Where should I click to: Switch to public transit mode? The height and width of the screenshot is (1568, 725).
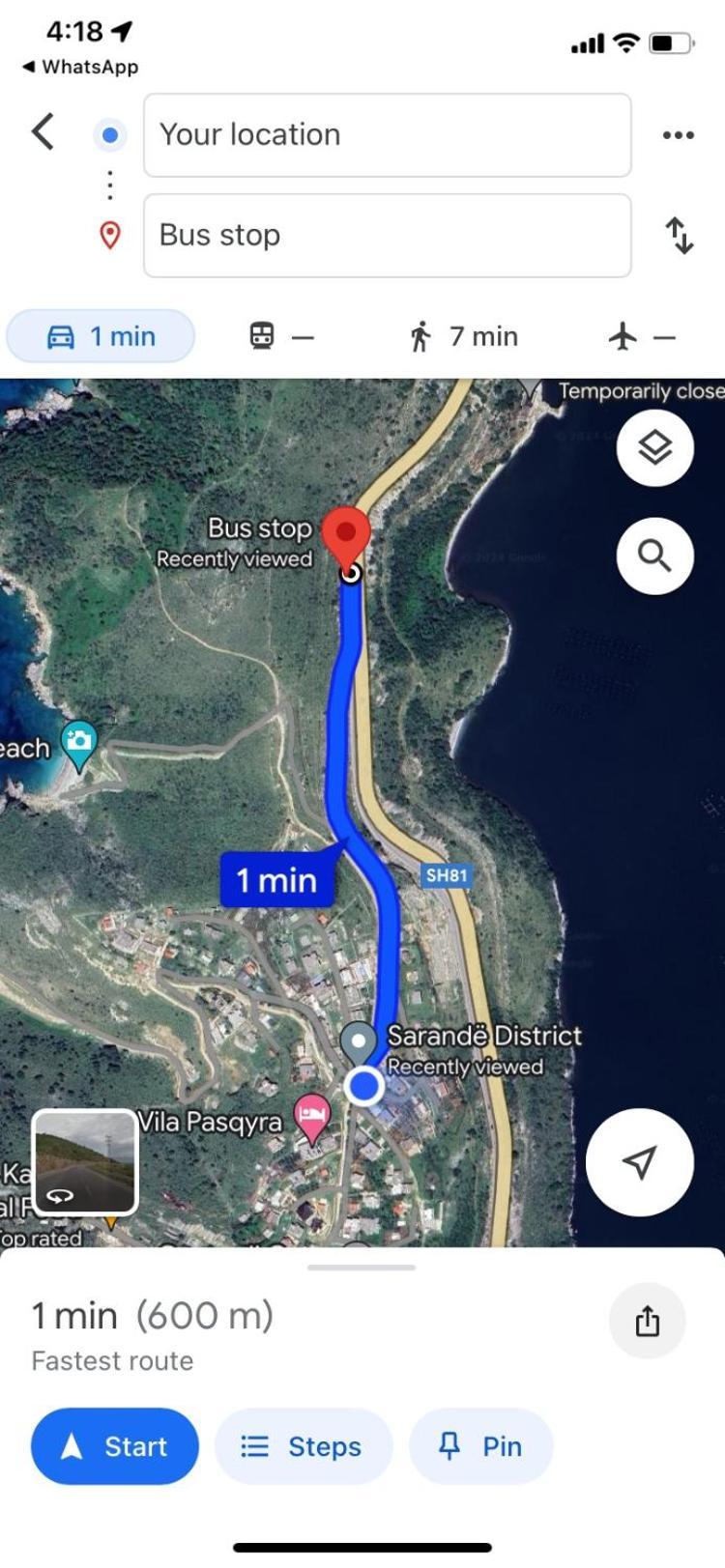click(x=281, y=336)
